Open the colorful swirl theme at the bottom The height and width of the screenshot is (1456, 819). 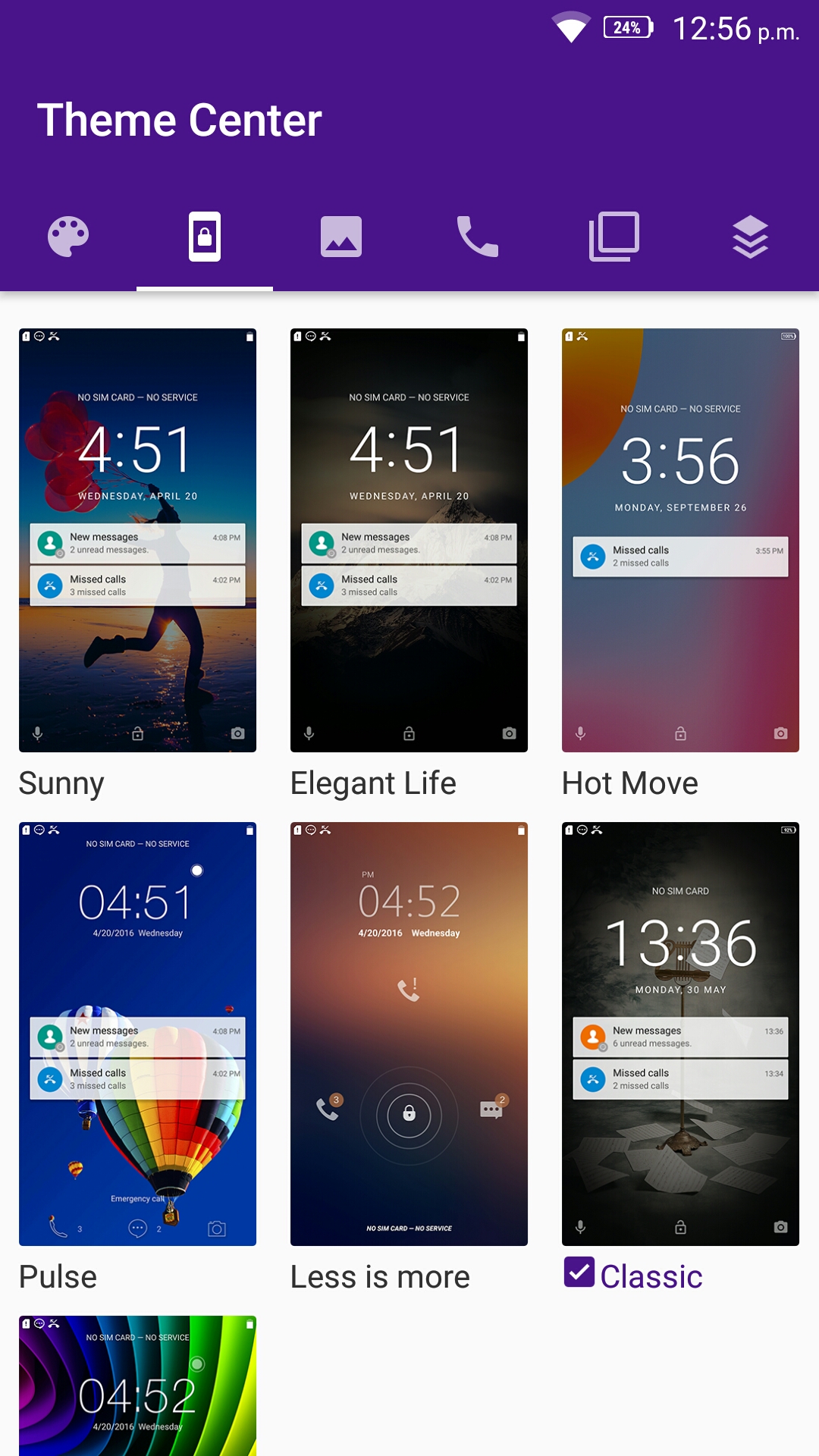click(137, 1386)
